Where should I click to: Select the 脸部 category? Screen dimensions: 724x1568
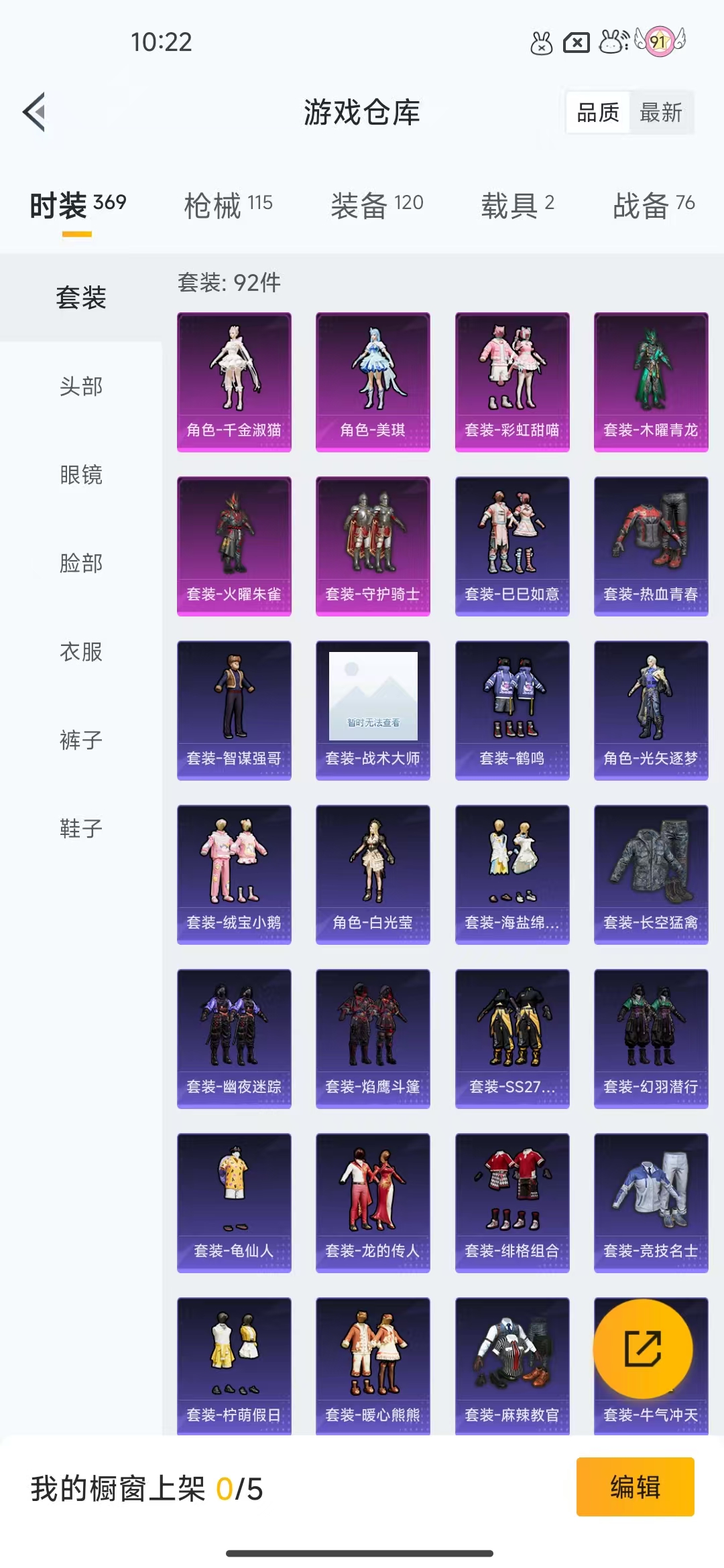(x=81, y=563)
